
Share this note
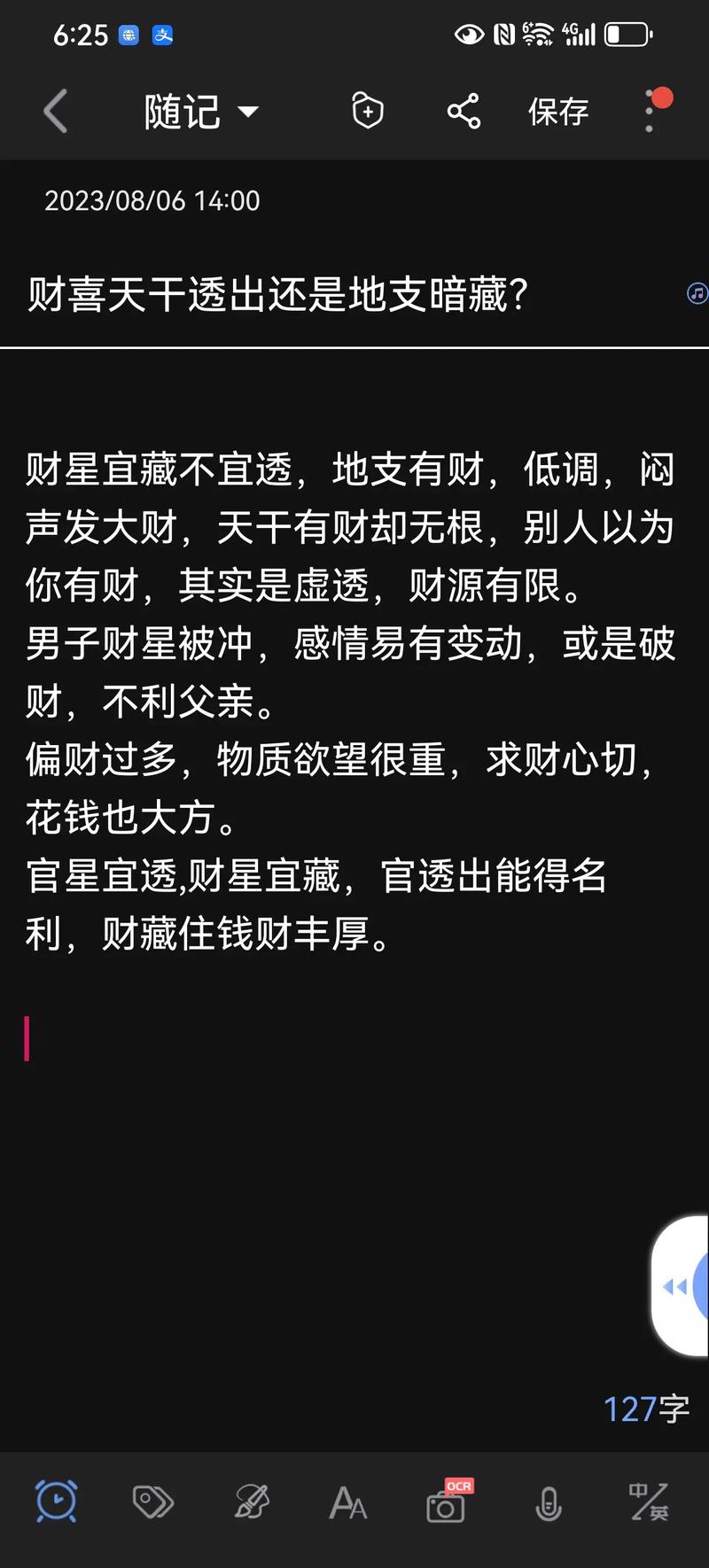click(464, 112)
